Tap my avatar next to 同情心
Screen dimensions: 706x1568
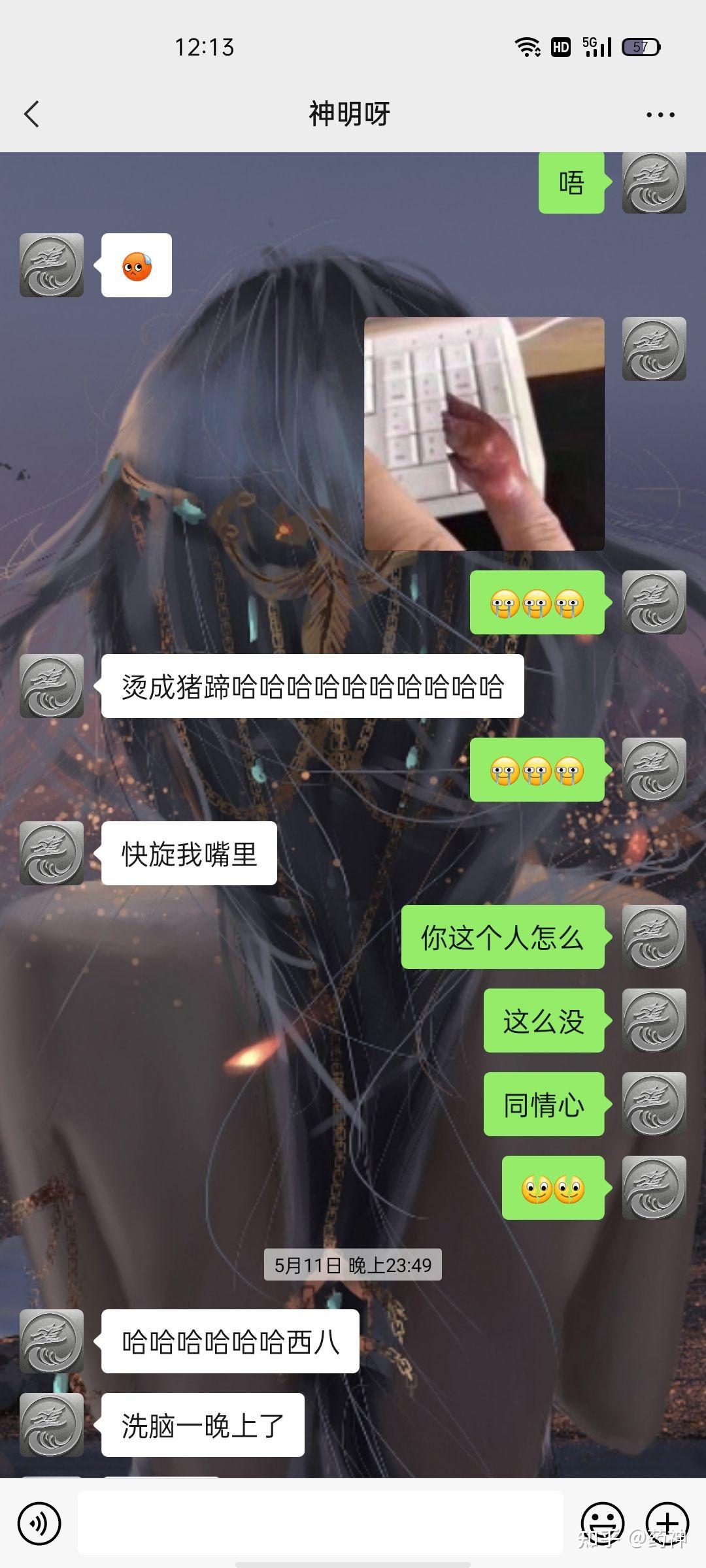pyautogui.click(x=654, y=1104)
